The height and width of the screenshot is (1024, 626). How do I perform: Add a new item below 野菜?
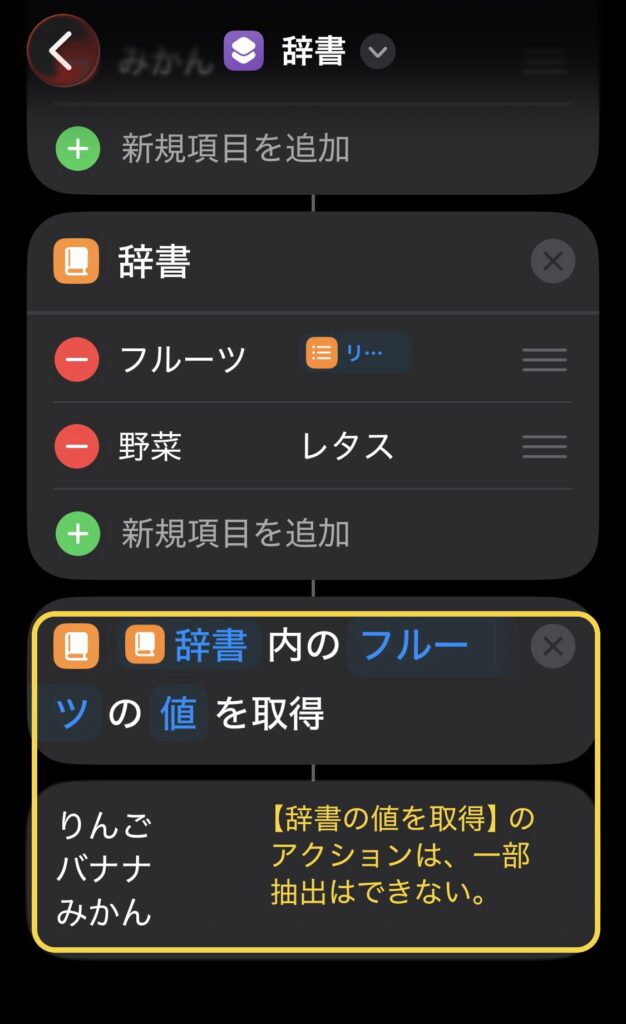click(234, 533)
